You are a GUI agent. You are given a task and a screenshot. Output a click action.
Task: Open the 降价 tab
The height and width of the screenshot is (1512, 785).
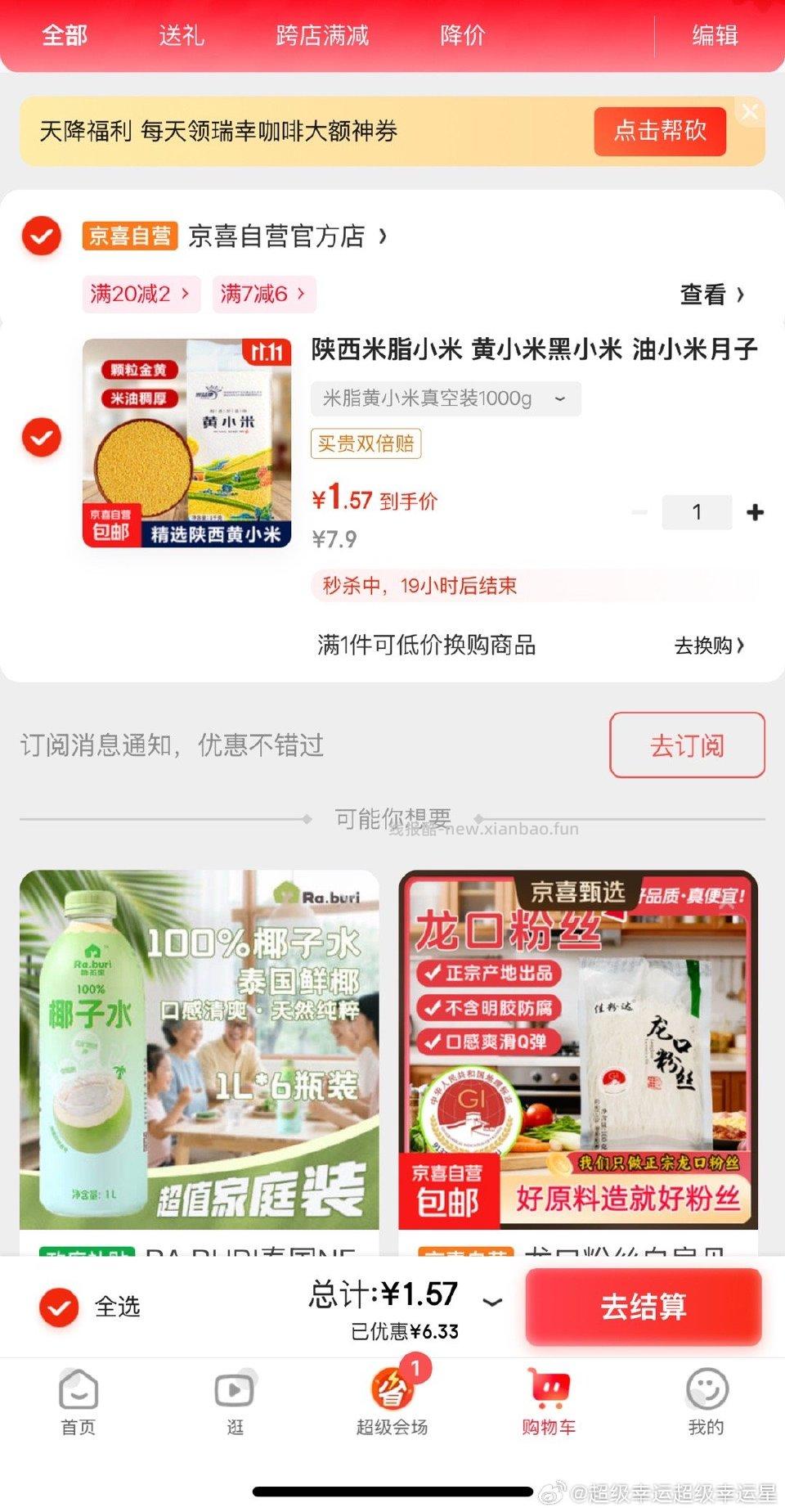[463, 35]
